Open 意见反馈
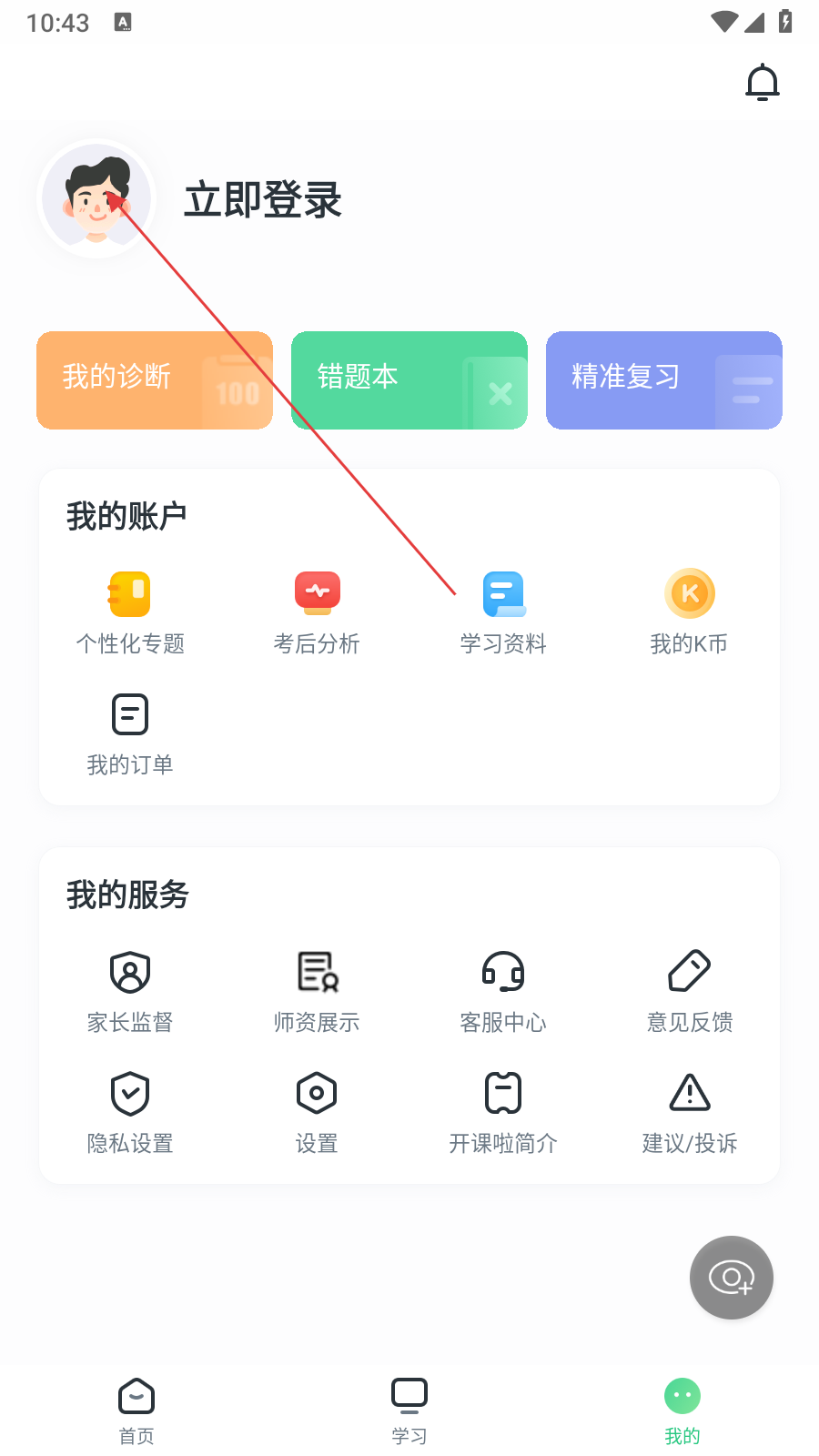819x1456 pixels. click(689, 991)
